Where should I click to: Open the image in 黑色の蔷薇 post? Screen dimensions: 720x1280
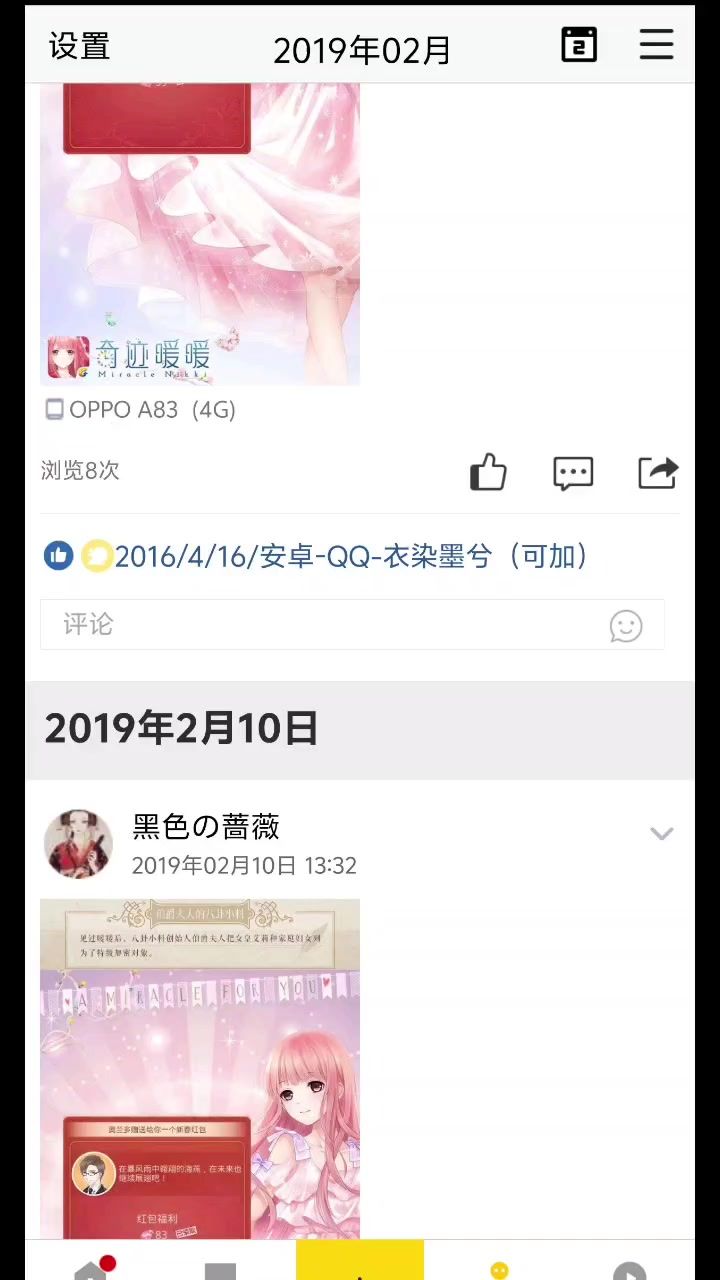click(x=200, y=1068)
